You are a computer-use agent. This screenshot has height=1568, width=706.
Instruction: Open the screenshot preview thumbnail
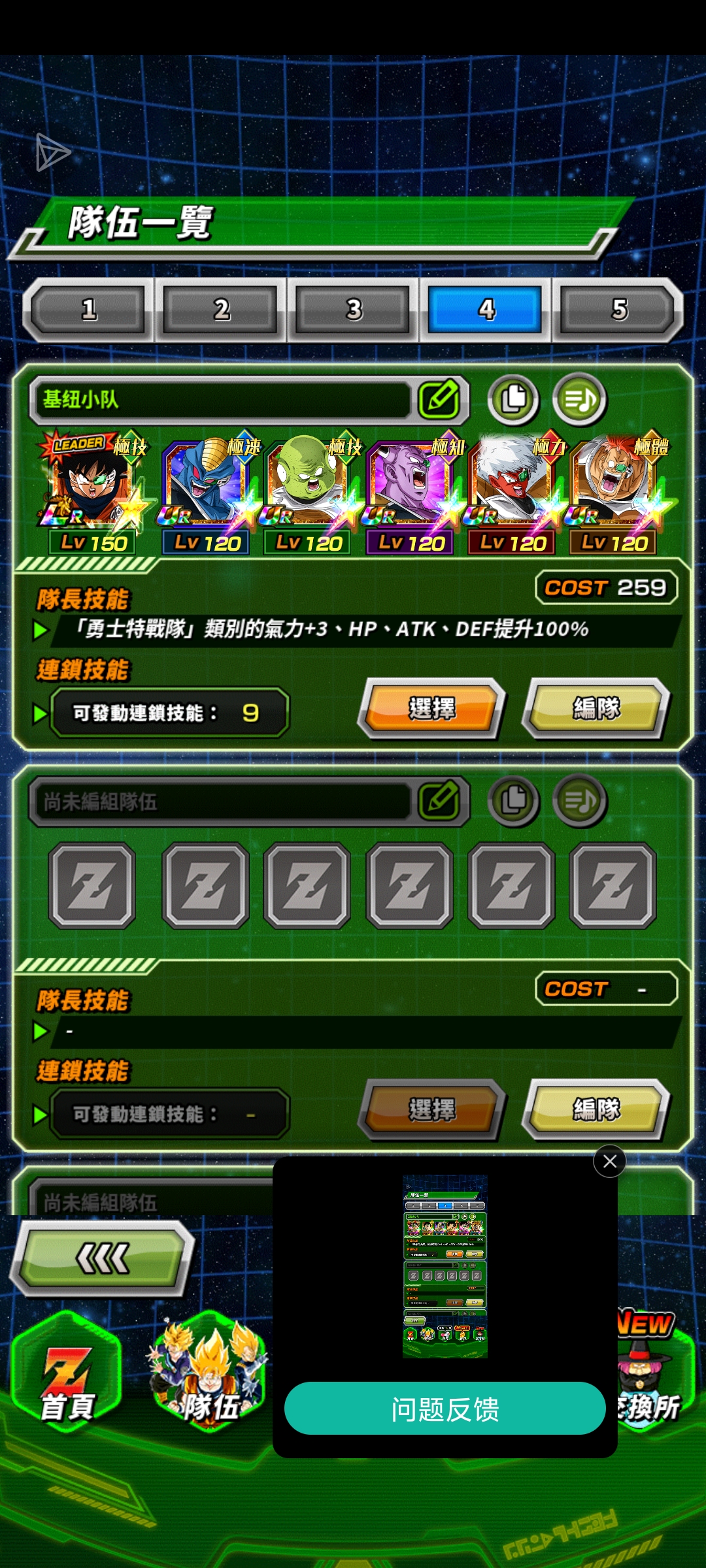(445, 1266)
